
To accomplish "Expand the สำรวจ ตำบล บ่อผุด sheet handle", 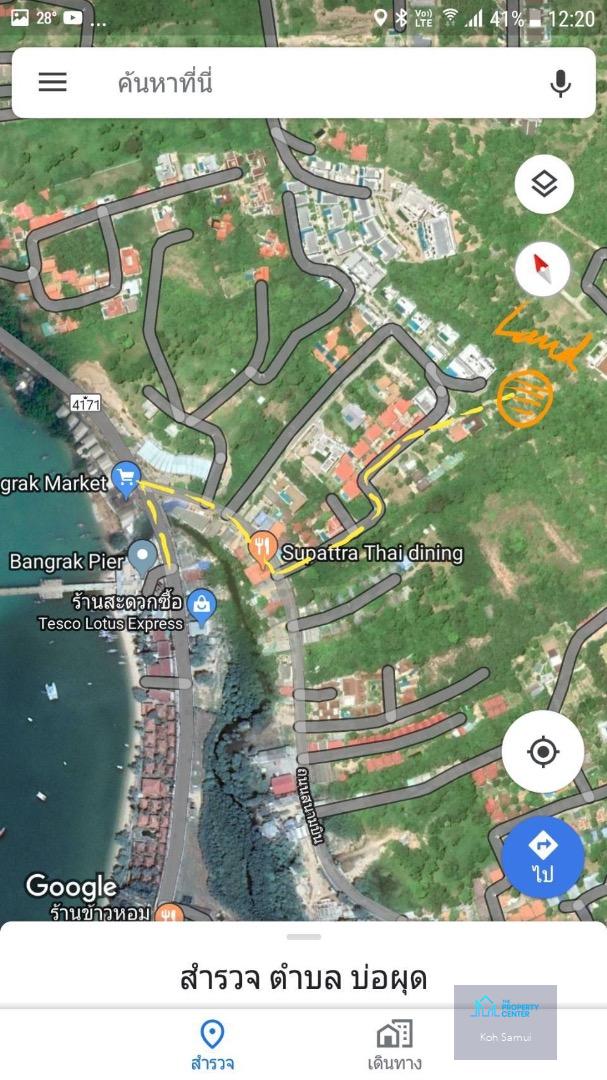I will [x=304, y=937].
